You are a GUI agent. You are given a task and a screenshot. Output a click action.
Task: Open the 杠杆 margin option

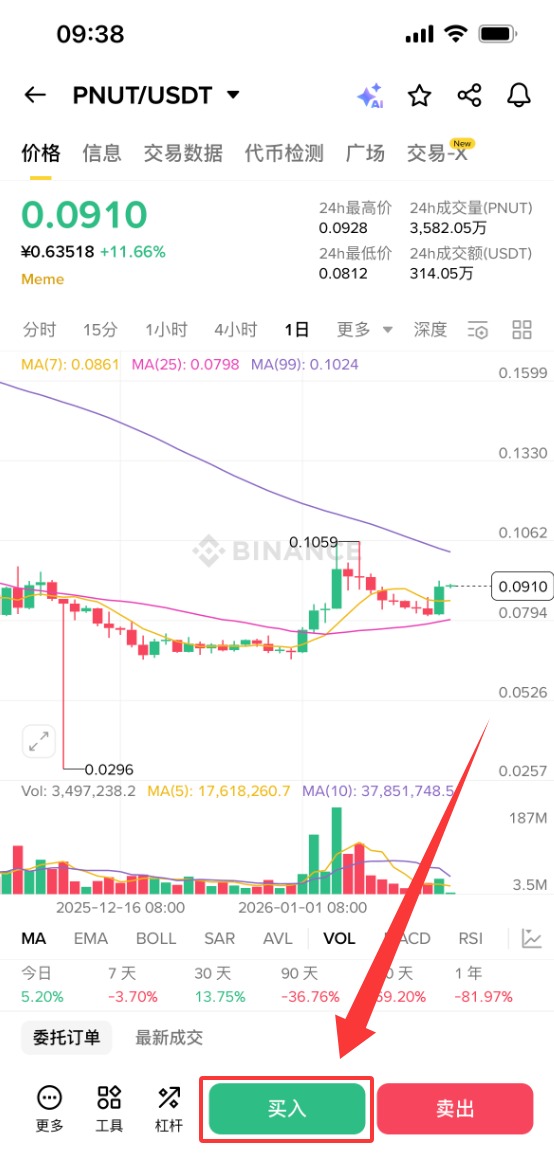[x=169, y=1109]
